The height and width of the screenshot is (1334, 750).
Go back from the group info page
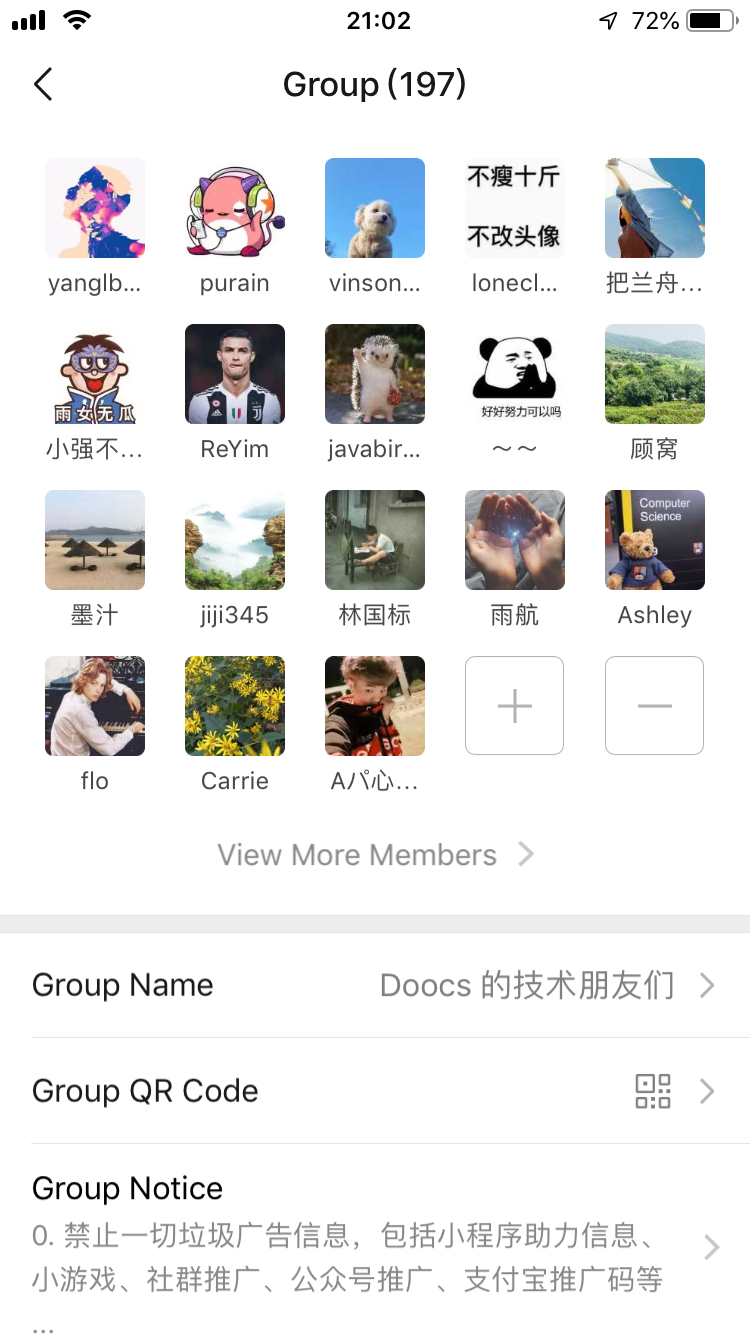coord(43,85)
